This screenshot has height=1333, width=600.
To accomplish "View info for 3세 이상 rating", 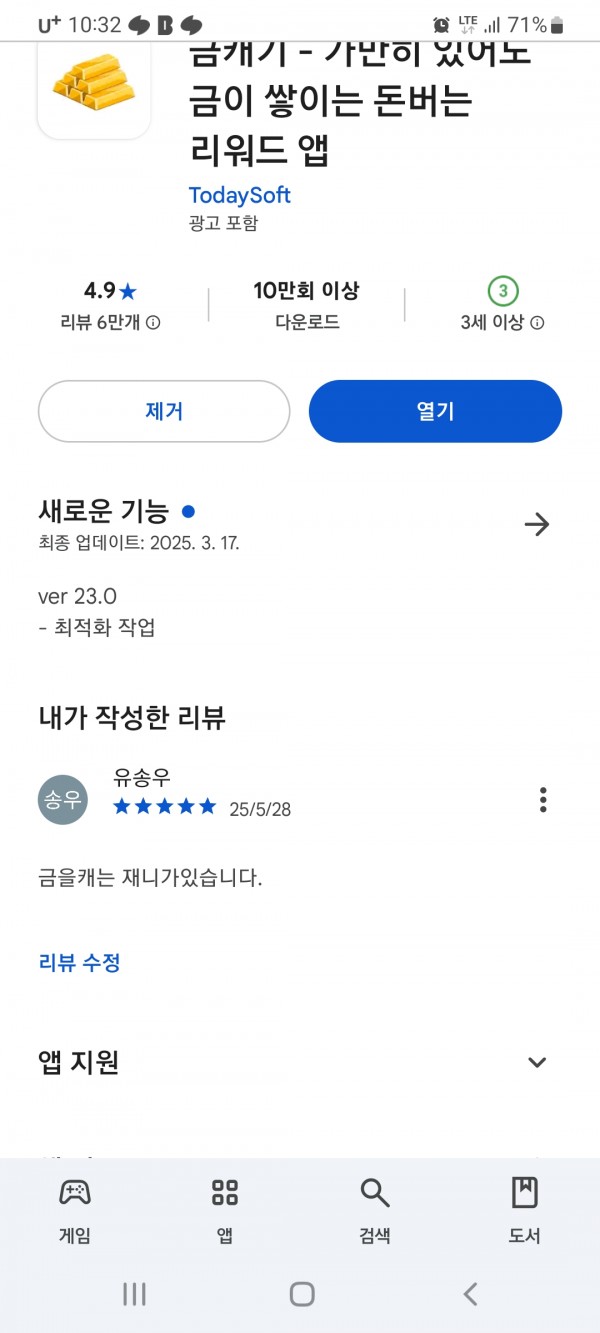I will 537,323.
